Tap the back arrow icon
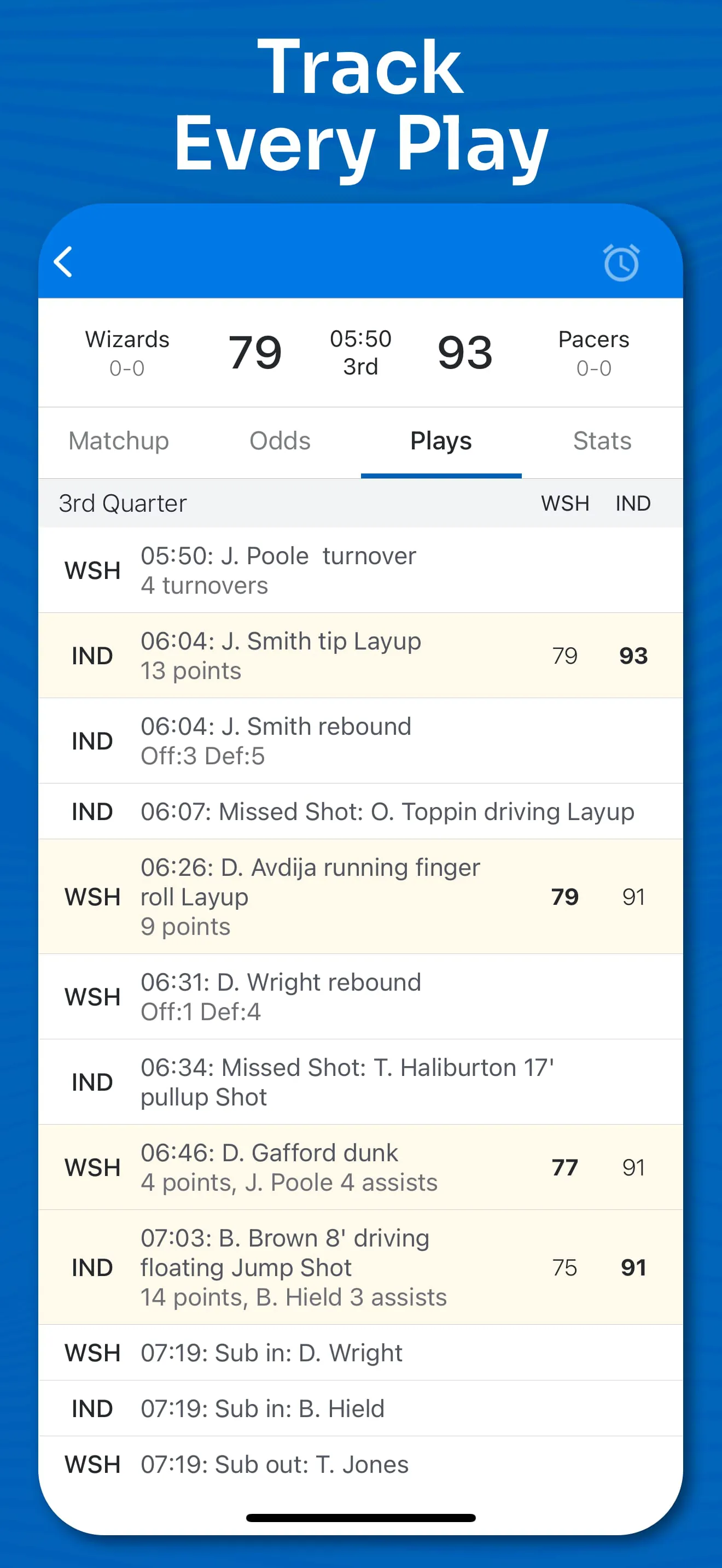This screenshot has height=1568, width=722. 63,262
